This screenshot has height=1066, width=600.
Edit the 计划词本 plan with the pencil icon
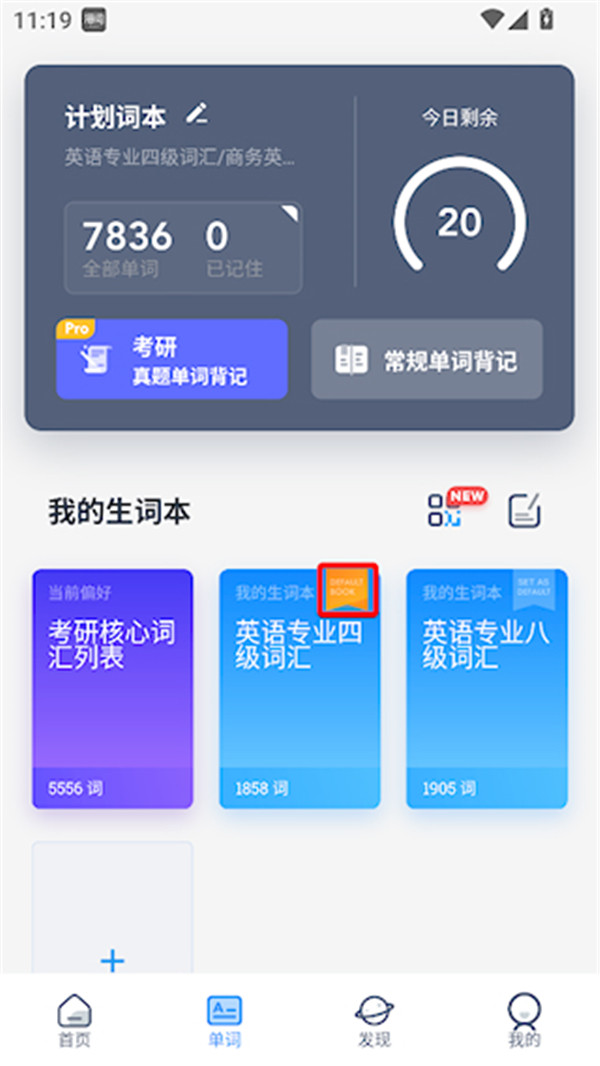197,116
